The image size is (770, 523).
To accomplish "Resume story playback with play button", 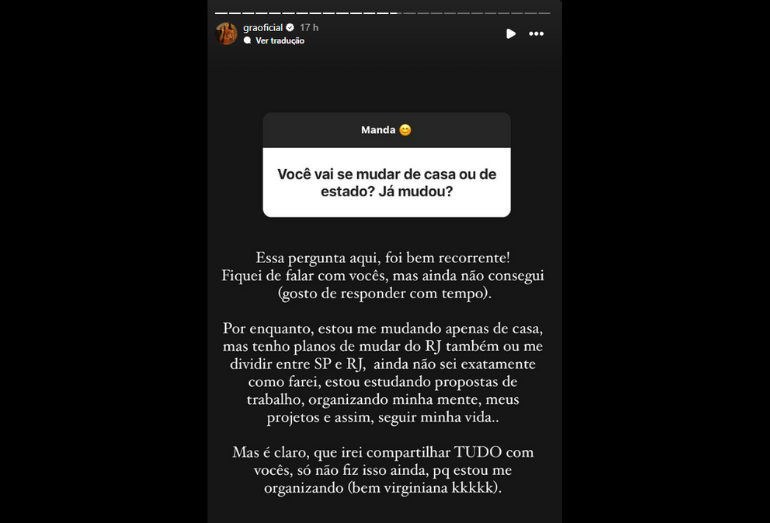I will point(510,34).
